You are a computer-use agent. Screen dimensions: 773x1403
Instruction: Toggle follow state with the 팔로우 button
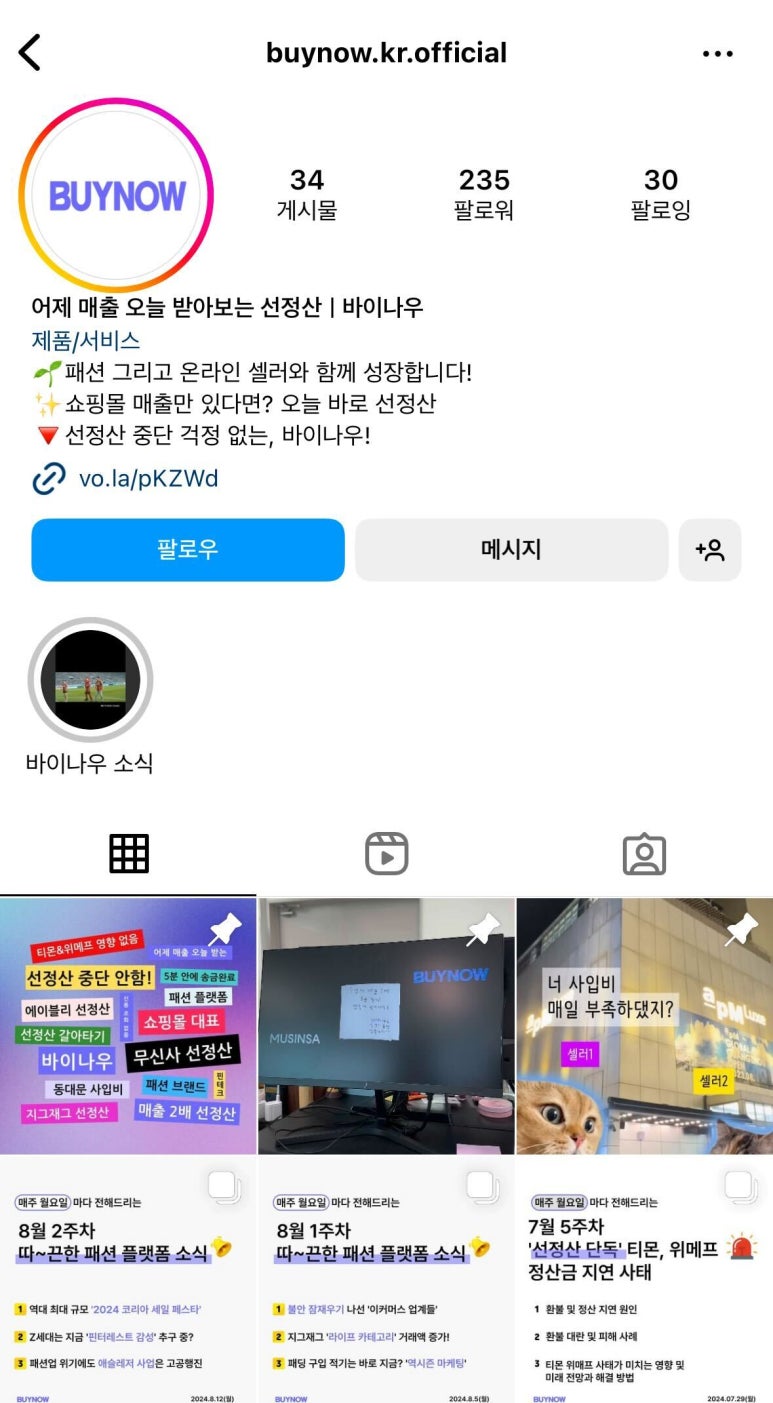[188, 549]
